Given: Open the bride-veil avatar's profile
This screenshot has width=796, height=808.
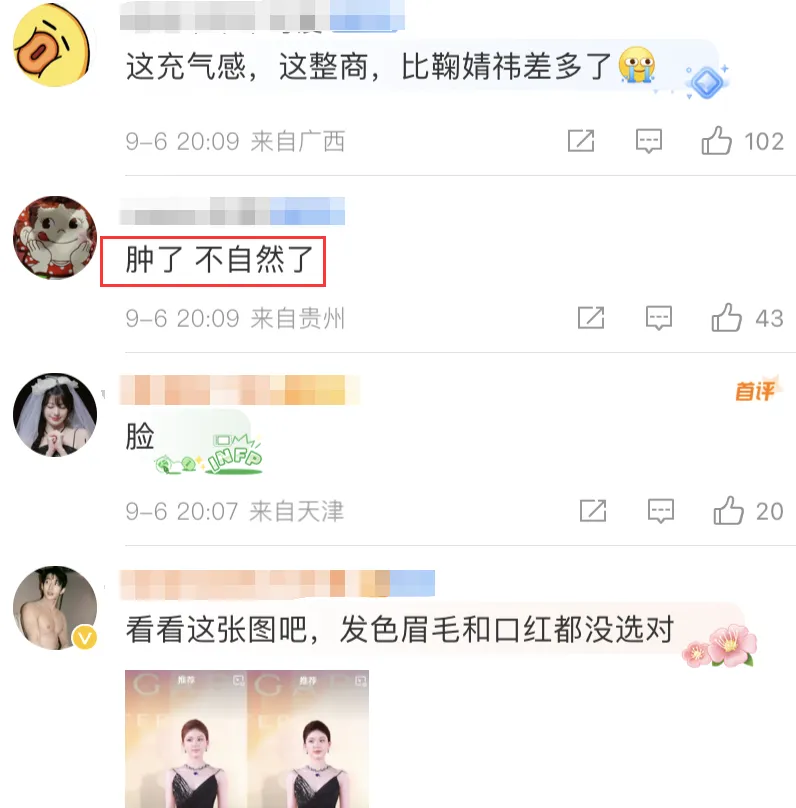Looking at the screenshot, I should pyautogui.click(x=53, y=415).
